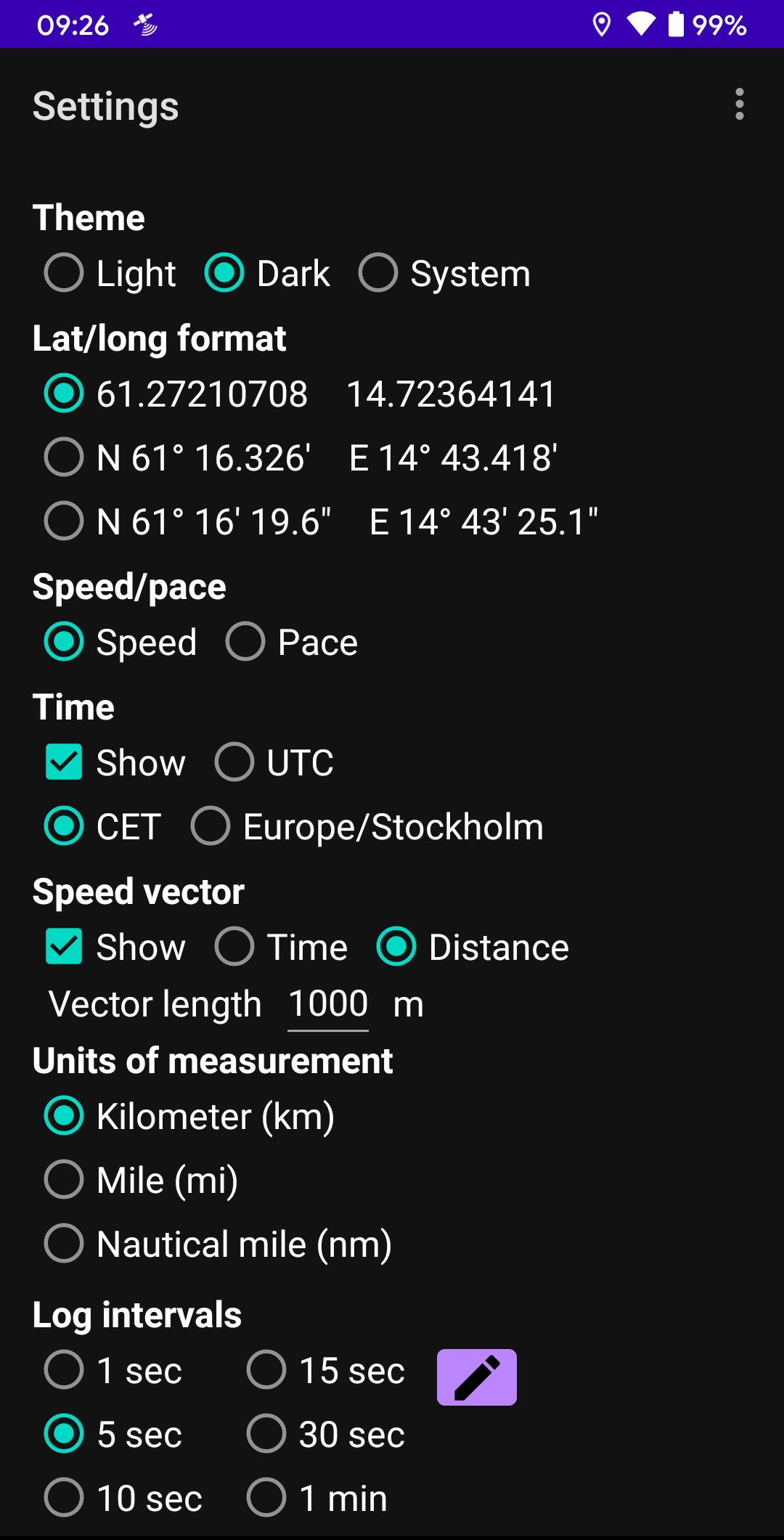784x1540 pixels.
Task: Choose the N 61° 16.326' coordinate format
Action: (x=301, y=457)
